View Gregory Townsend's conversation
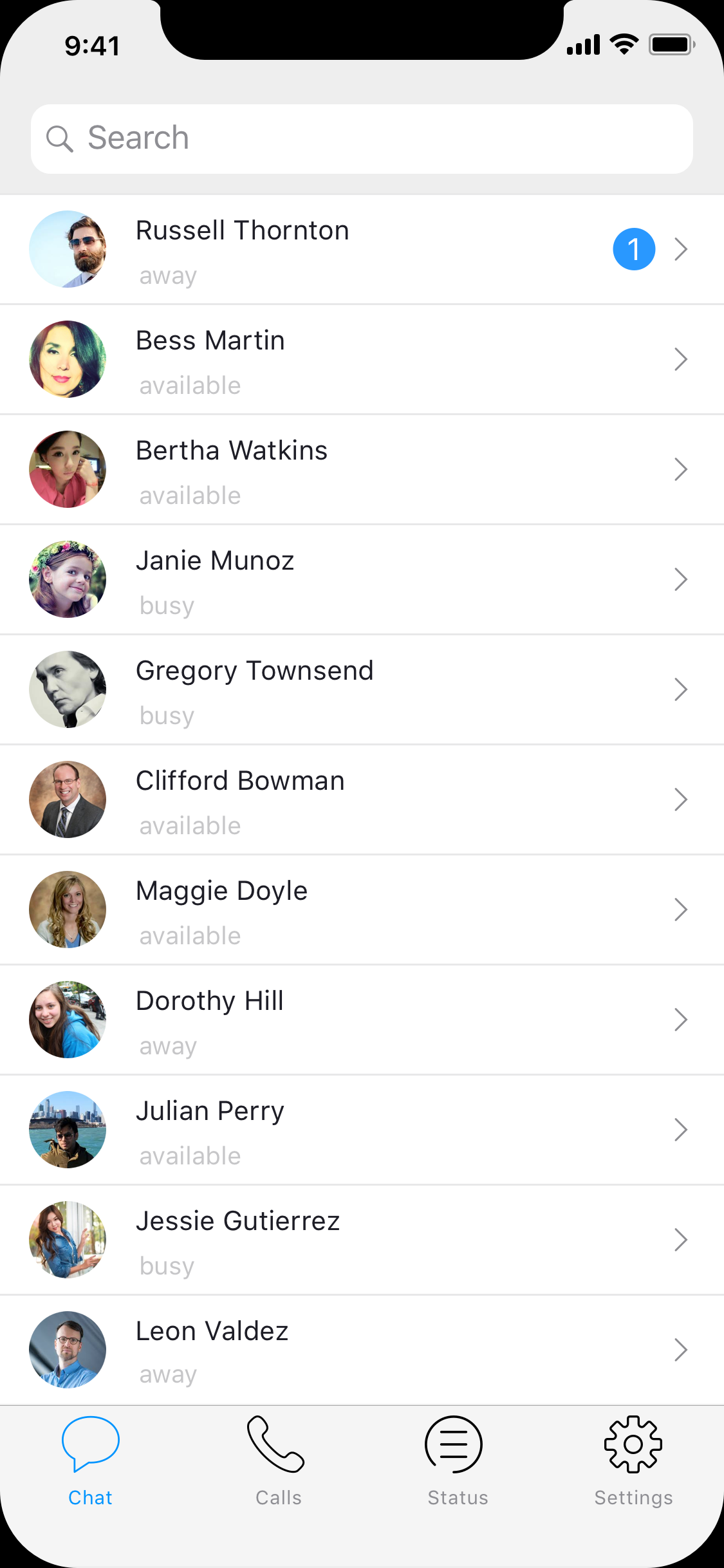724x1568 pixels. click(360, 690)
